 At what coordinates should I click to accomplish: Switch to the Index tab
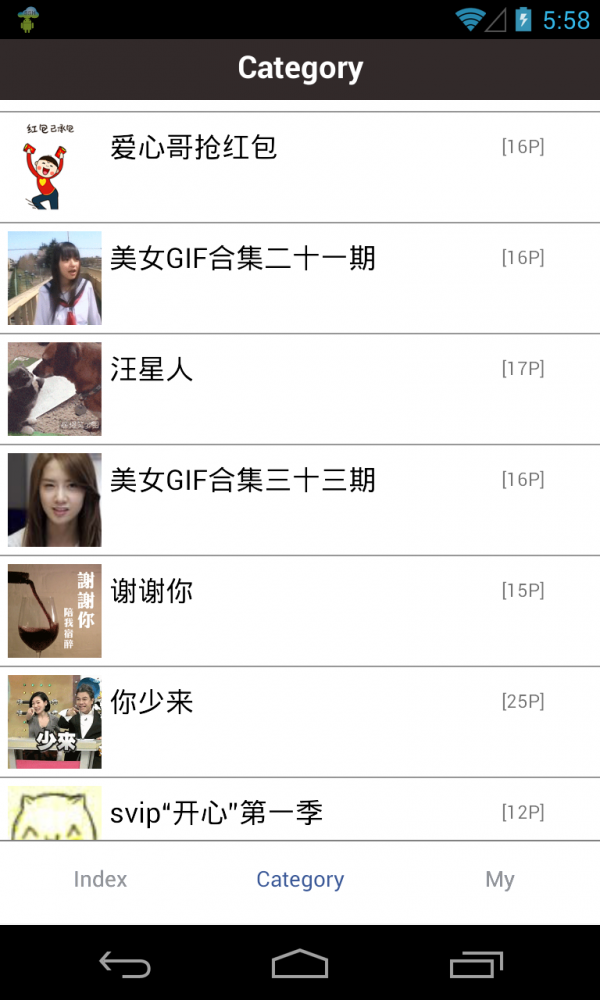pos(100,880)
